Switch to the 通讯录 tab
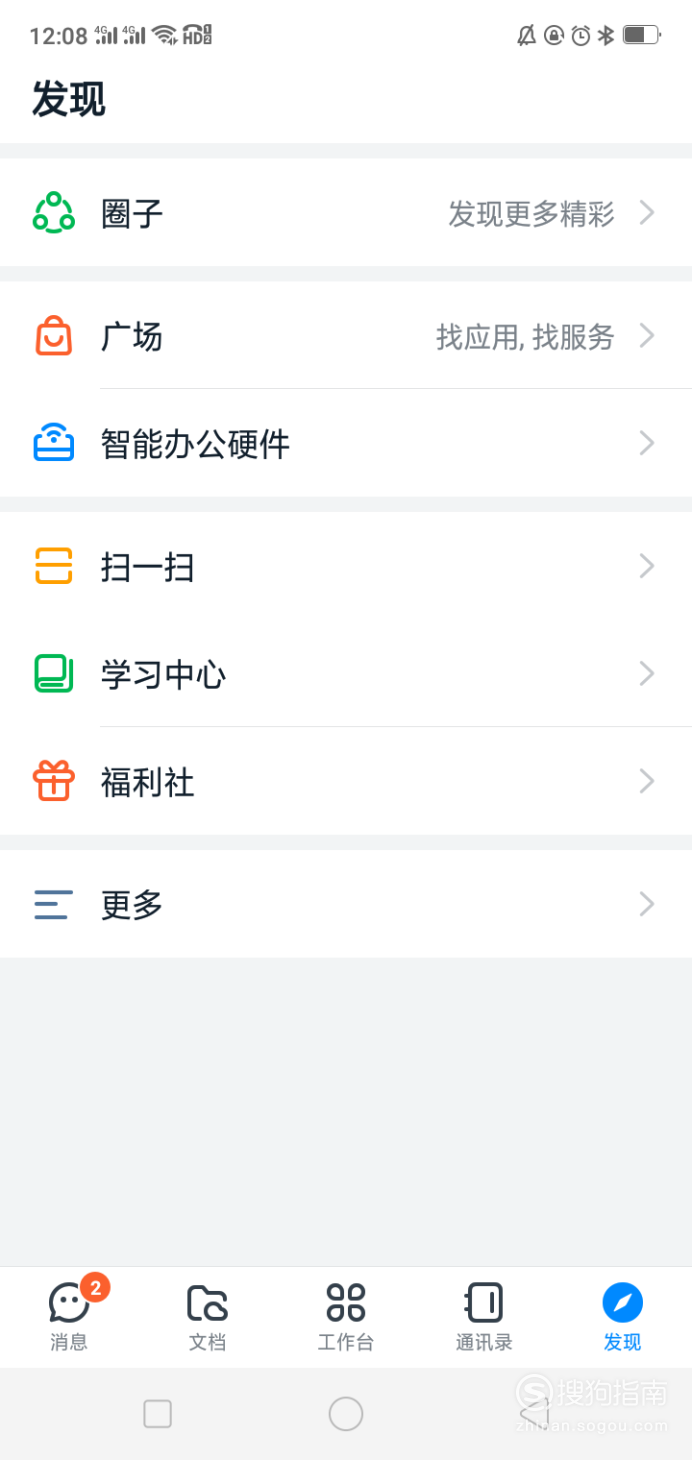The height and width of the screenshot is (1460, 692). click(484, 1316)
